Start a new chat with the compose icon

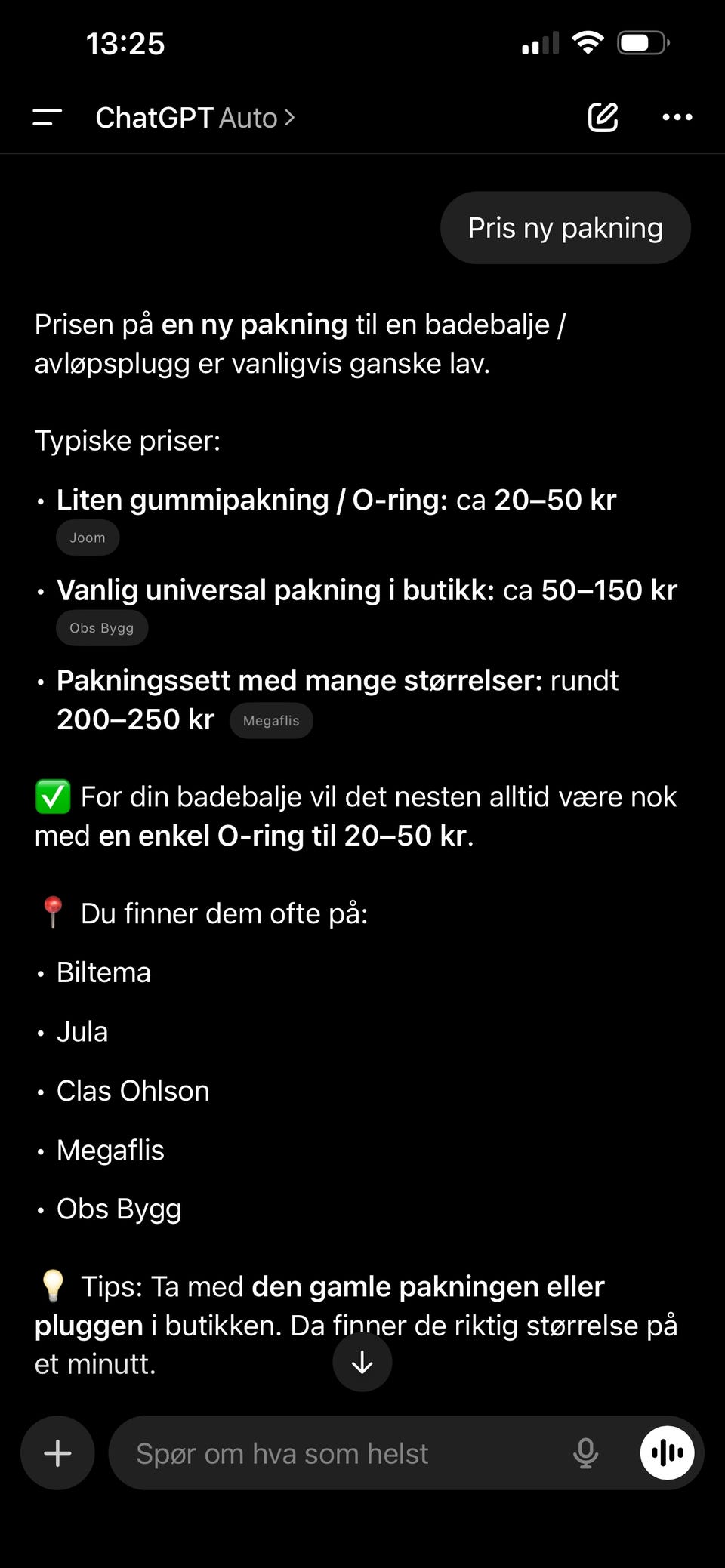tap(602, 117)
